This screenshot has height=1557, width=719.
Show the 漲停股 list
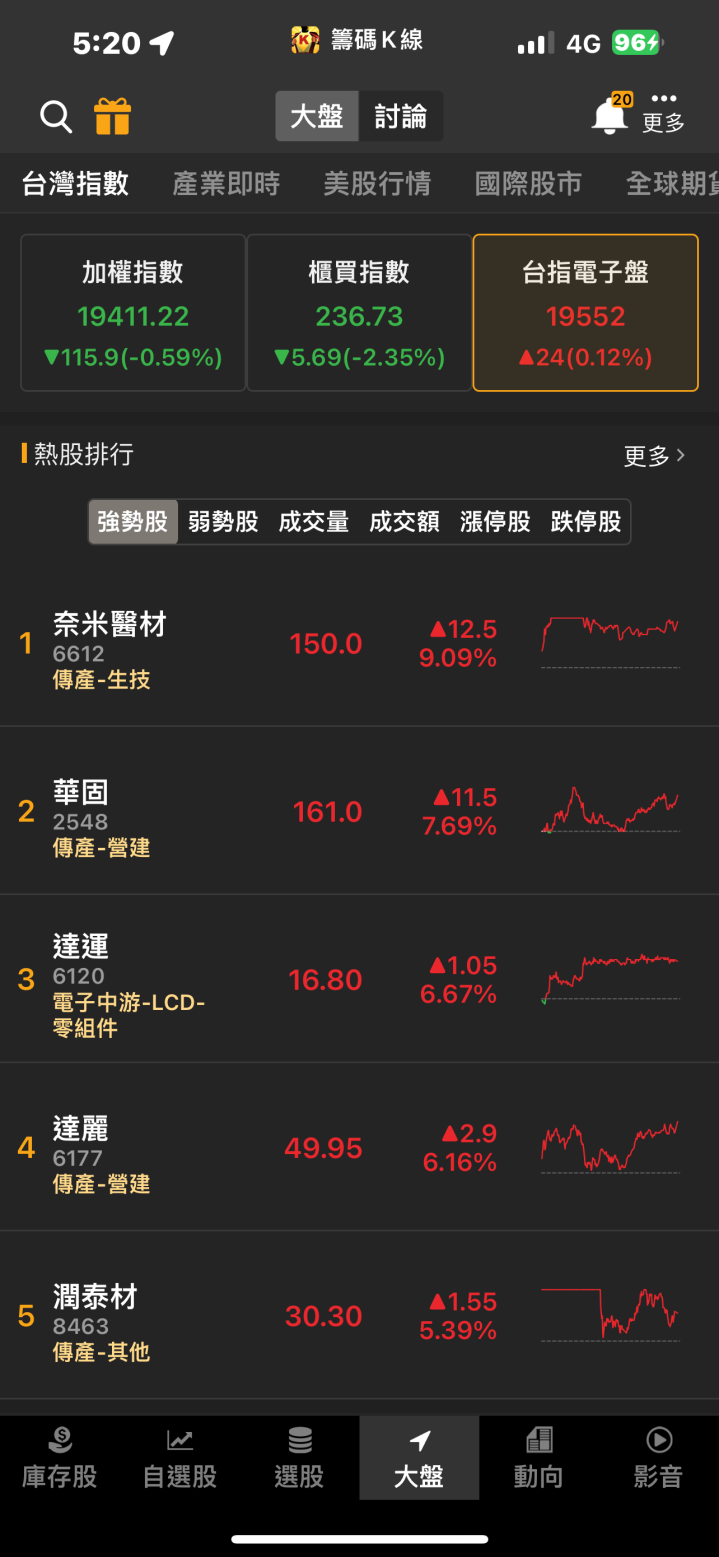495,522
